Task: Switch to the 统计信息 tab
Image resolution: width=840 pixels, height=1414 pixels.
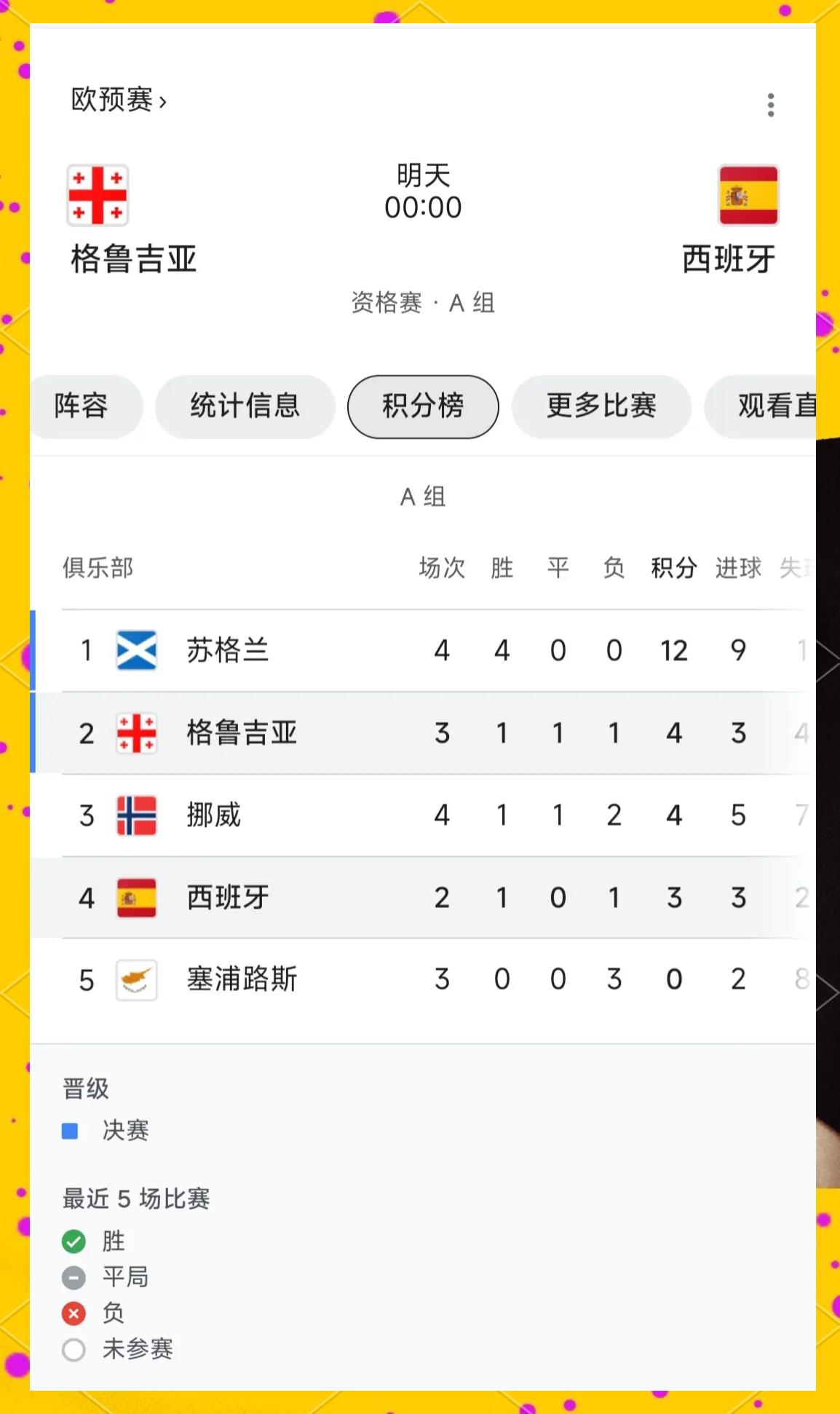Action: [x=245, y=406]
